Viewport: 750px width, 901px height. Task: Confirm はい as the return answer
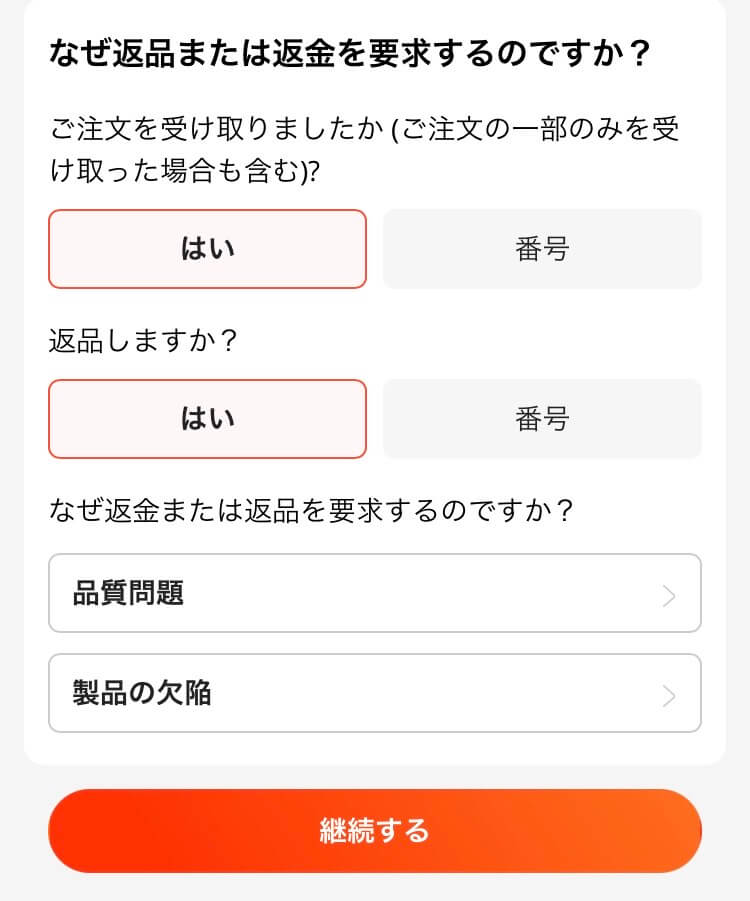point(207,419)
